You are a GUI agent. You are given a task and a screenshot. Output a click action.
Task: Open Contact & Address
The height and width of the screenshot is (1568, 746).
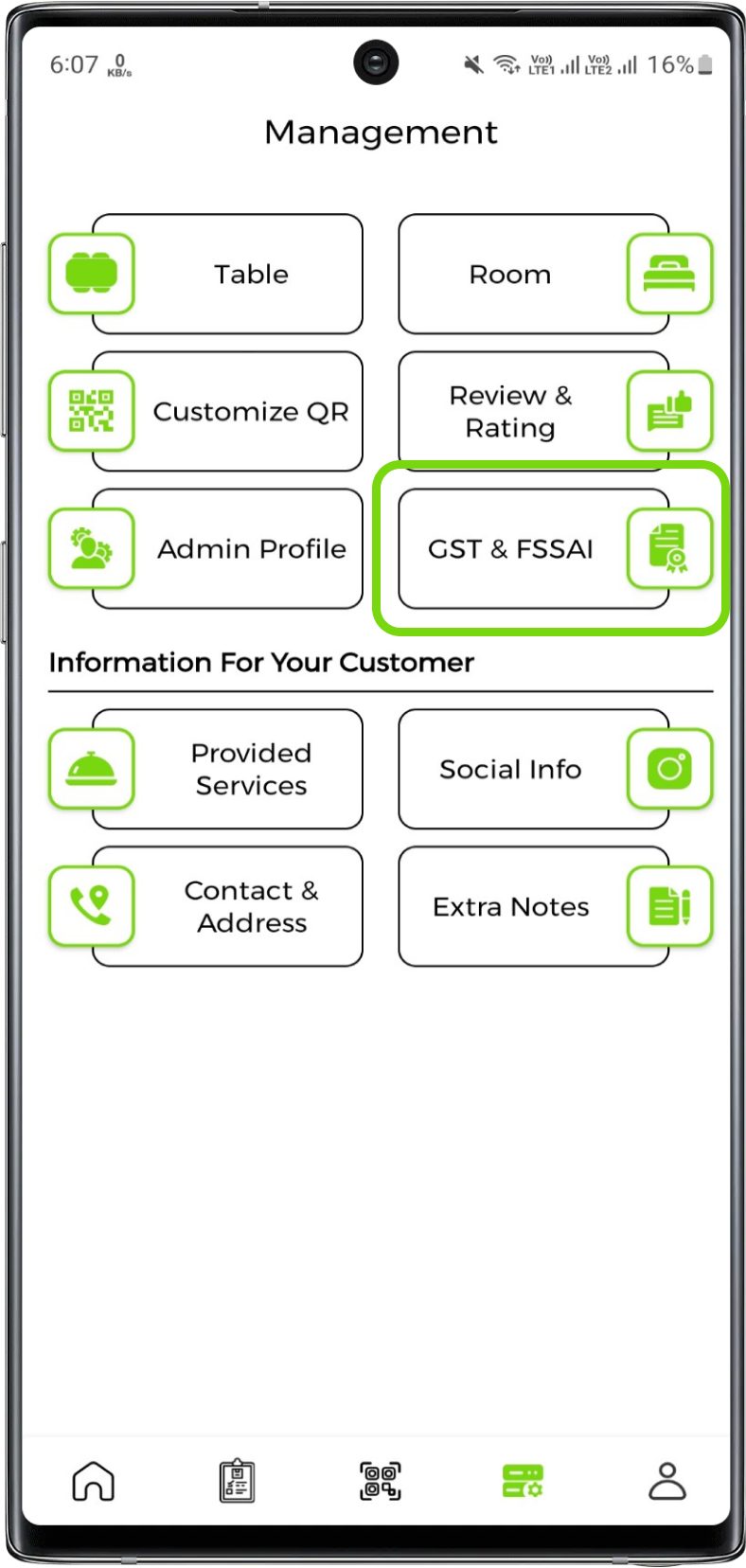click(x=227, y=906)
